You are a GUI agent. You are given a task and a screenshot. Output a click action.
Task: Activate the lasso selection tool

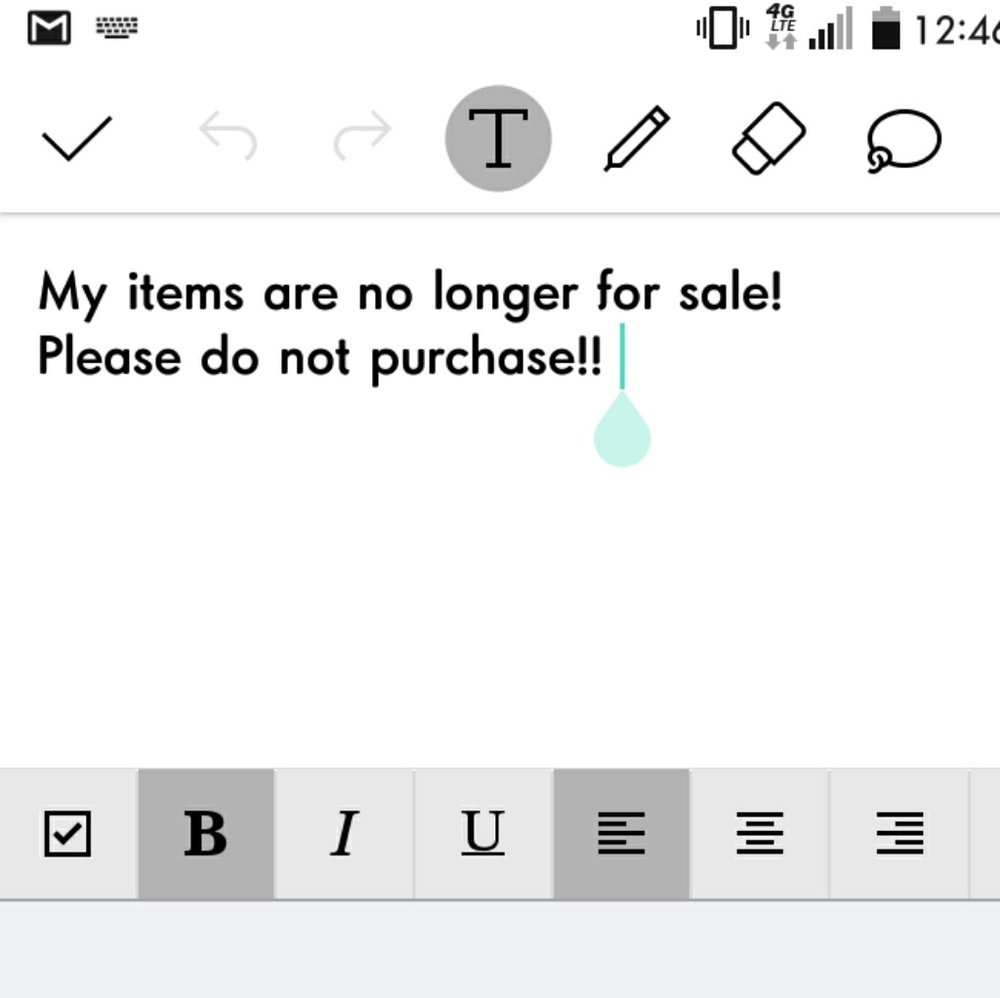click(x=903, y=141)
